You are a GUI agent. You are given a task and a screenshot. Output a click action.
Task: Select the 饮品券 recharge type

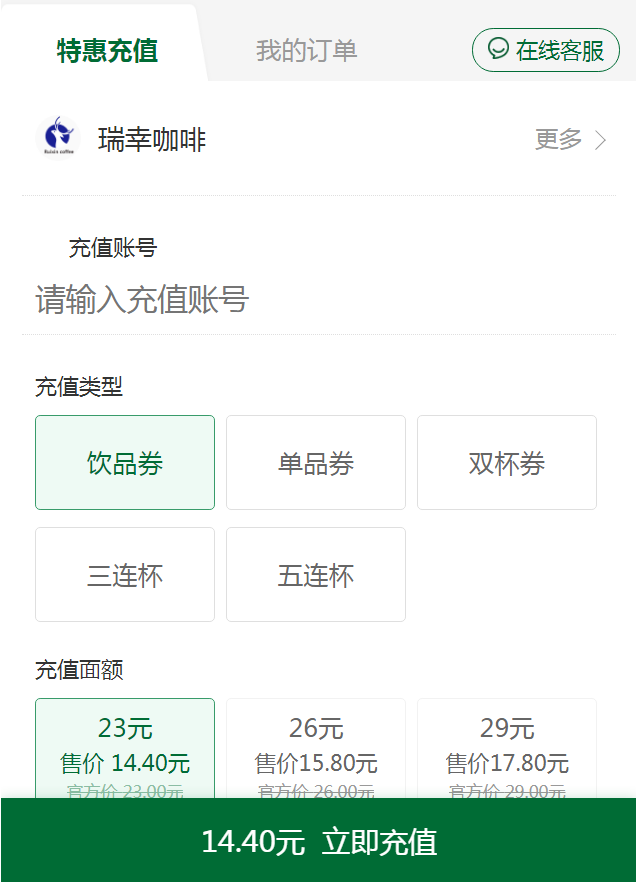click(x=125, y=463)
